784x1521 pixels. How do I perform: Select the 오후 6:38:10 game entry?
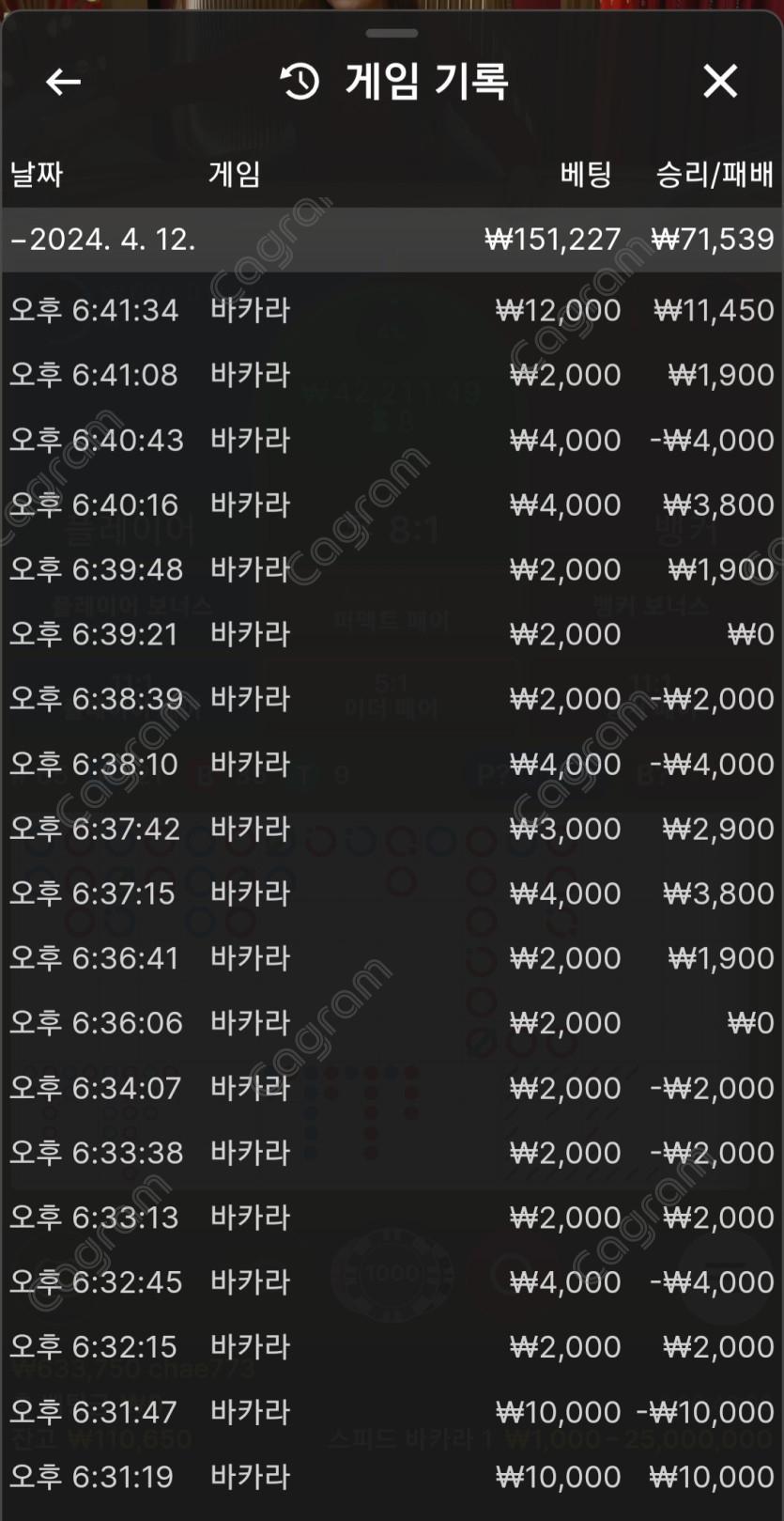pyautogui.click(x=392, y=764)
